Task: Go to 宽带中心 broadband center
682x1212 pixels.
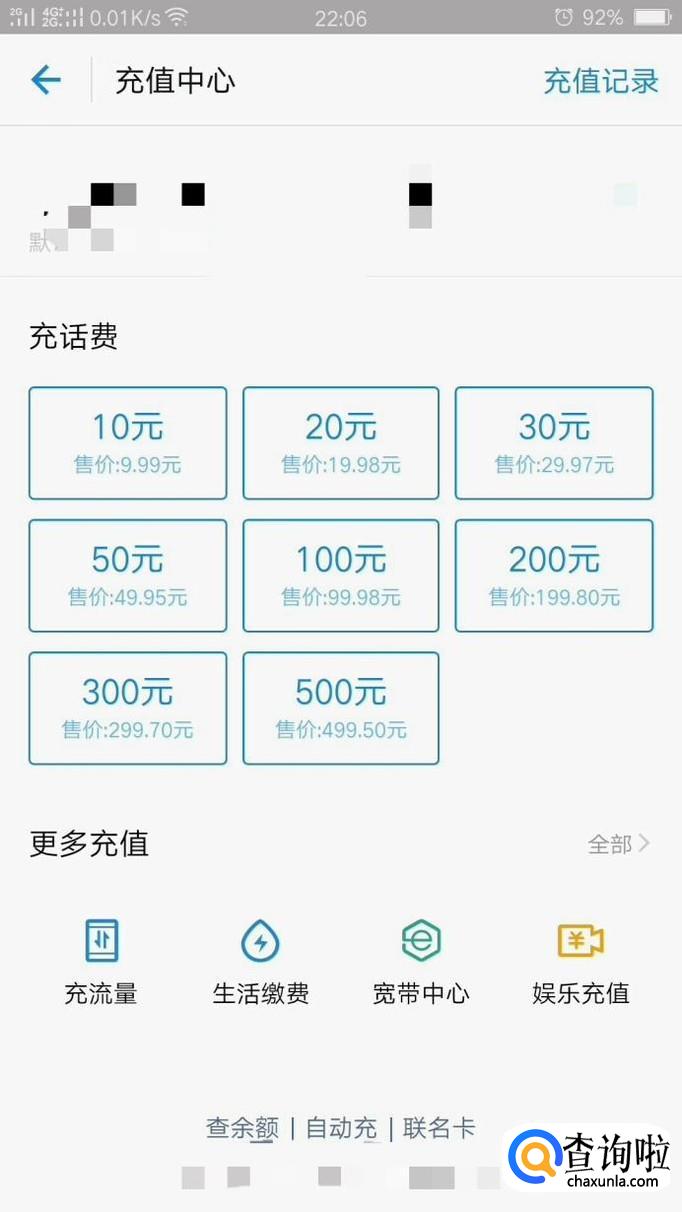Action: (421, 961)
